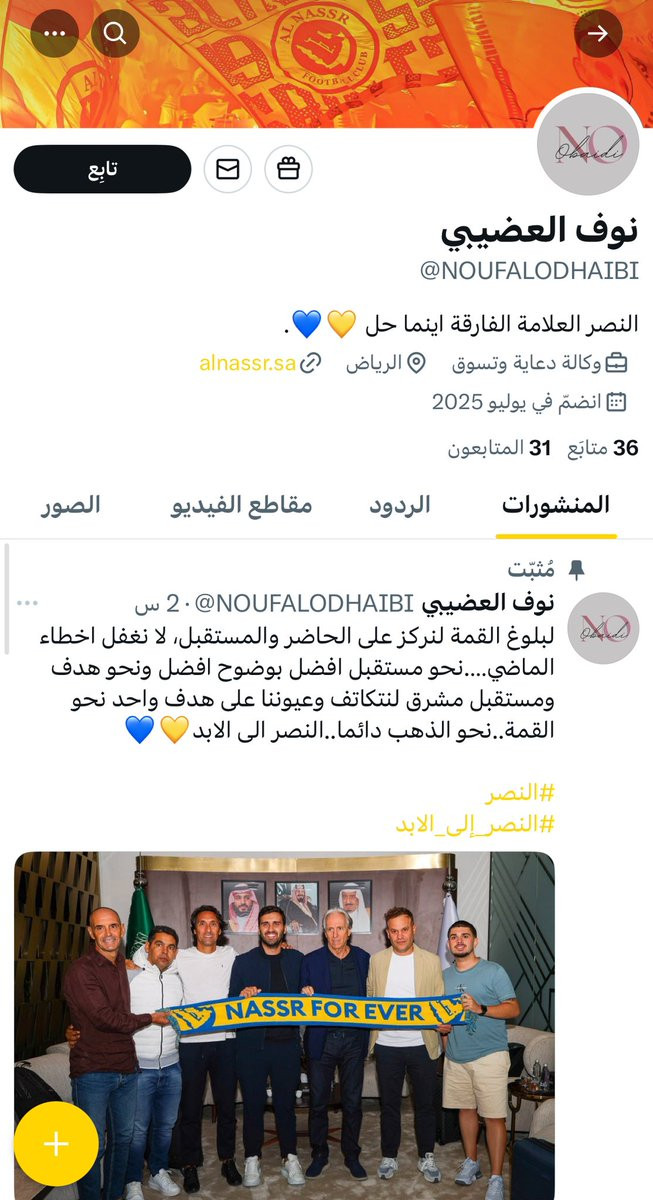Switch to the مقاطع الفيديو tab
This screenshot has width=653, height=1200.
(x=241, y=504)
